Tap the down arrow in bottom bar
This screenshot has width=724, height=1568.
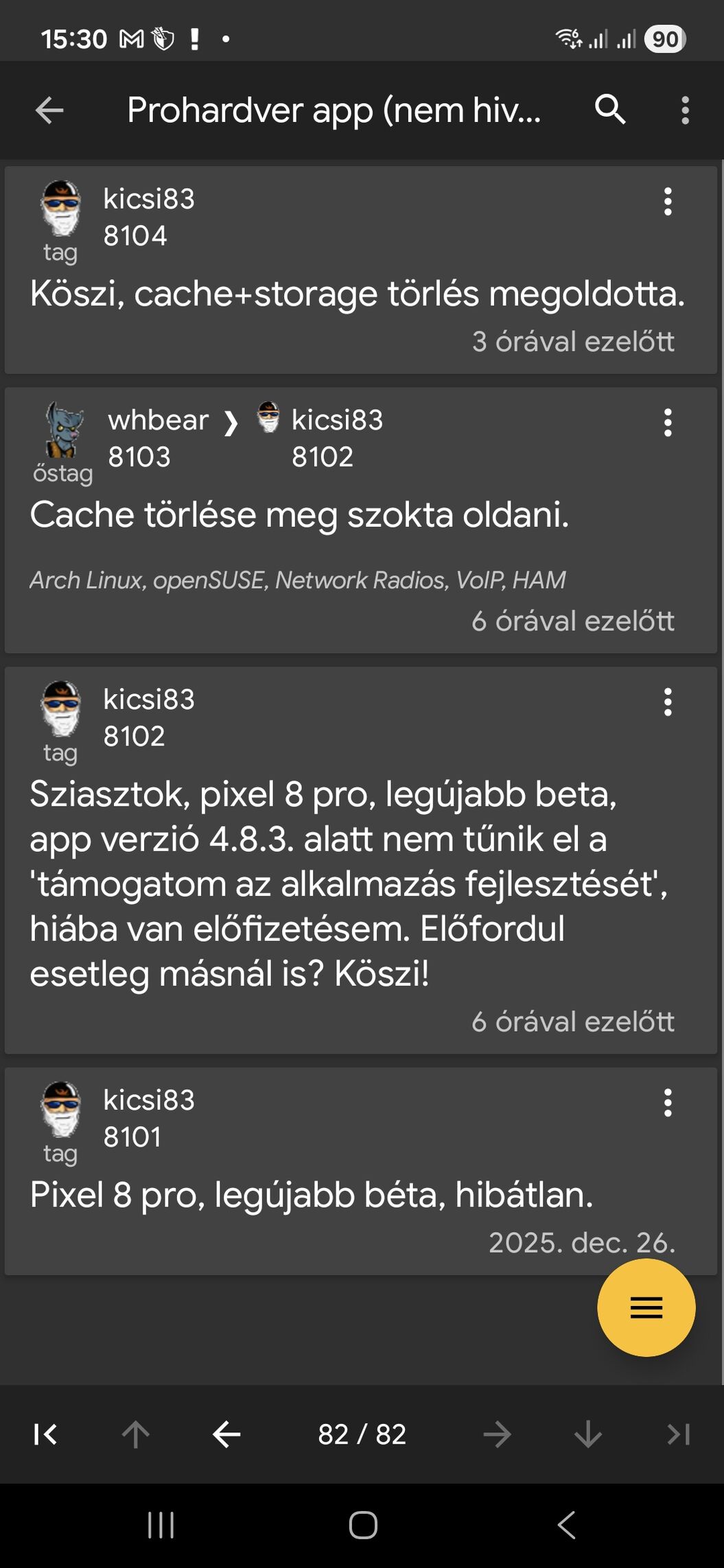pyautogui.click(x=587, y=1434)
